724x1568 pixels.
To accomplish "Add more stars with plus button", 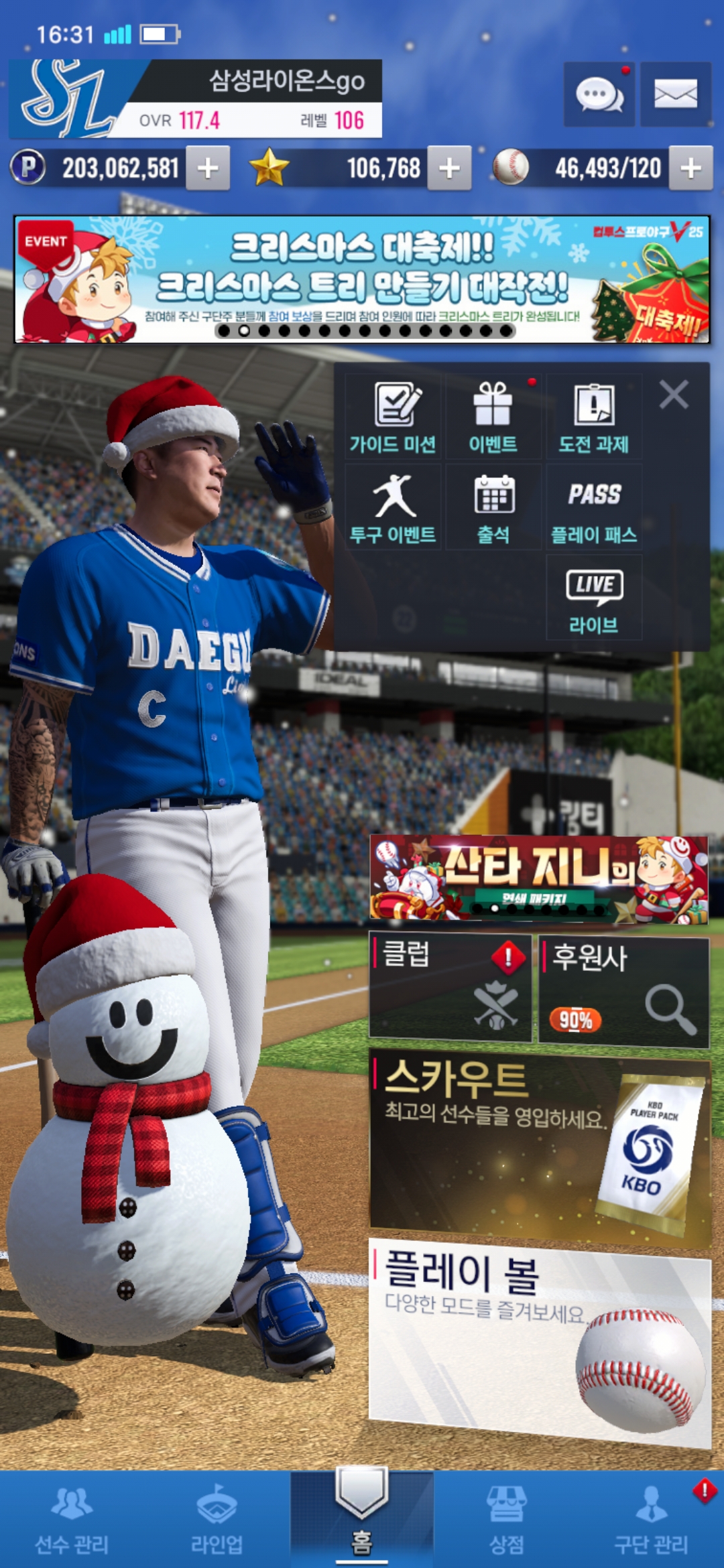I will [449, 168].
